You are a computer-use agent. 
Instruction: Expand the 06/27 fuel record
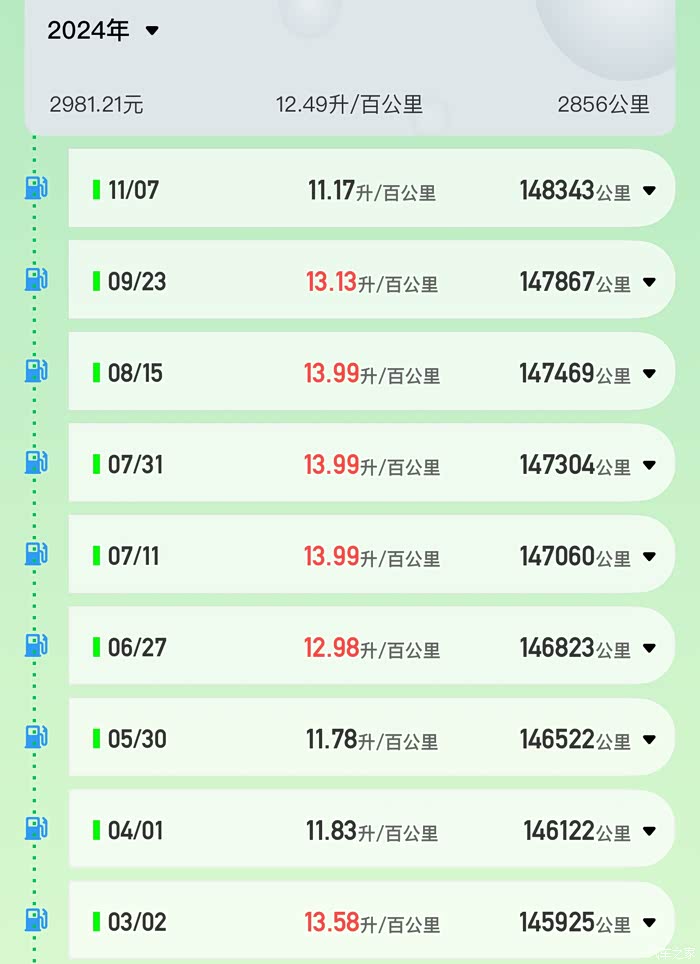click(649, 648)
